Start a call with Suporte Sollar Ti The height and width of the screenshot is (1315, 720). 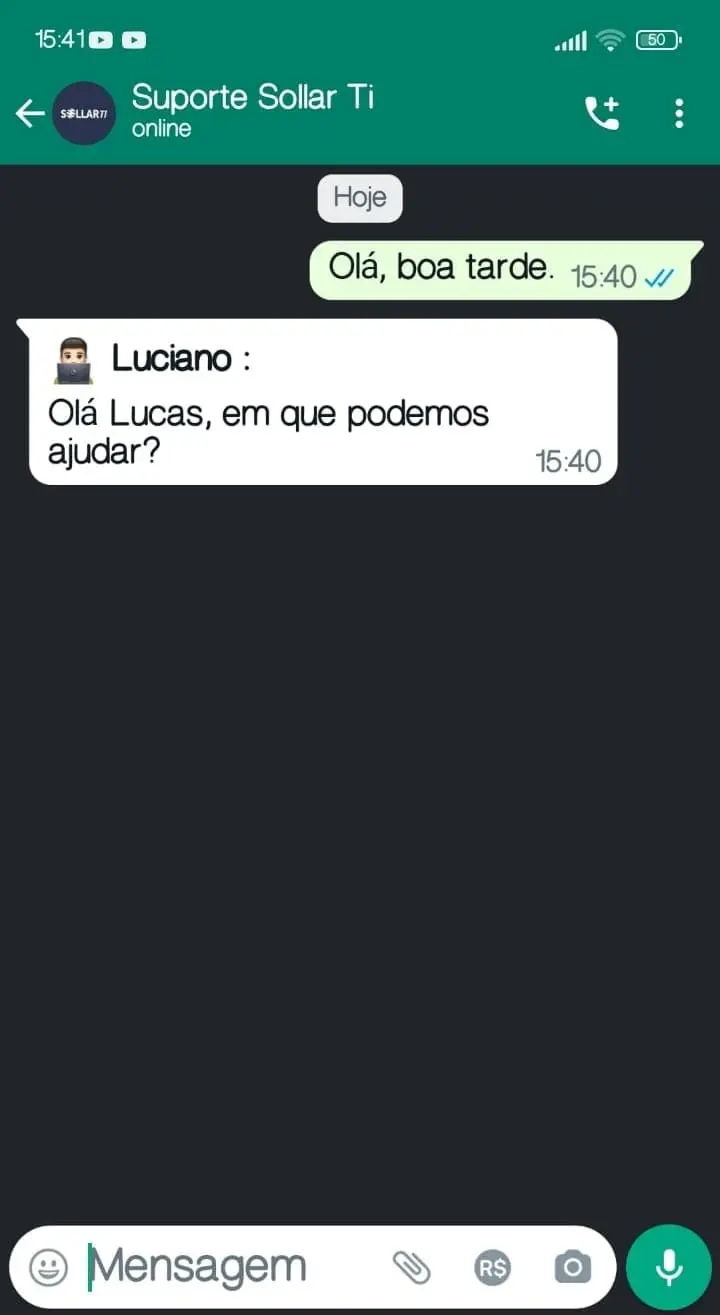(602, 113)
